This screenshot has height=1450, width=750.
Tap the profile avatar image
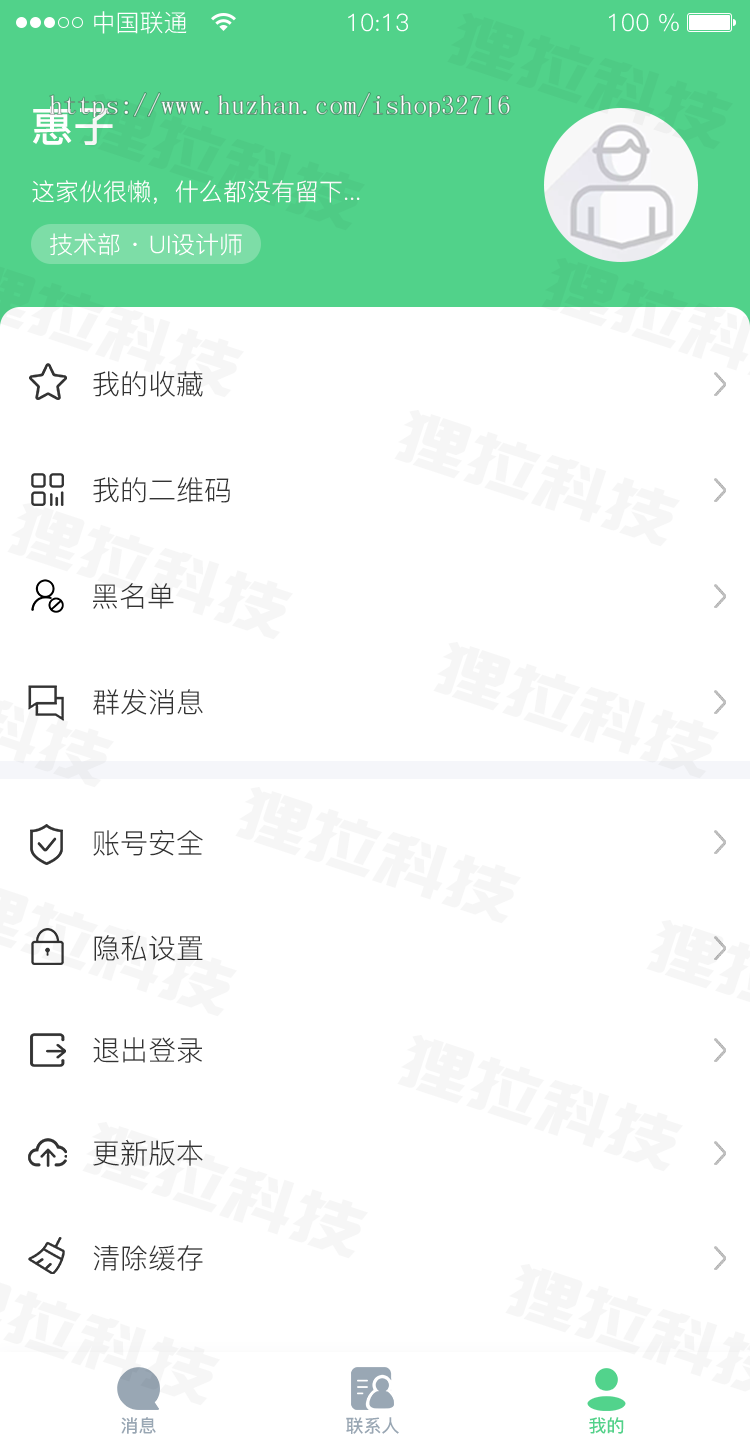click(x=620, y=185)
